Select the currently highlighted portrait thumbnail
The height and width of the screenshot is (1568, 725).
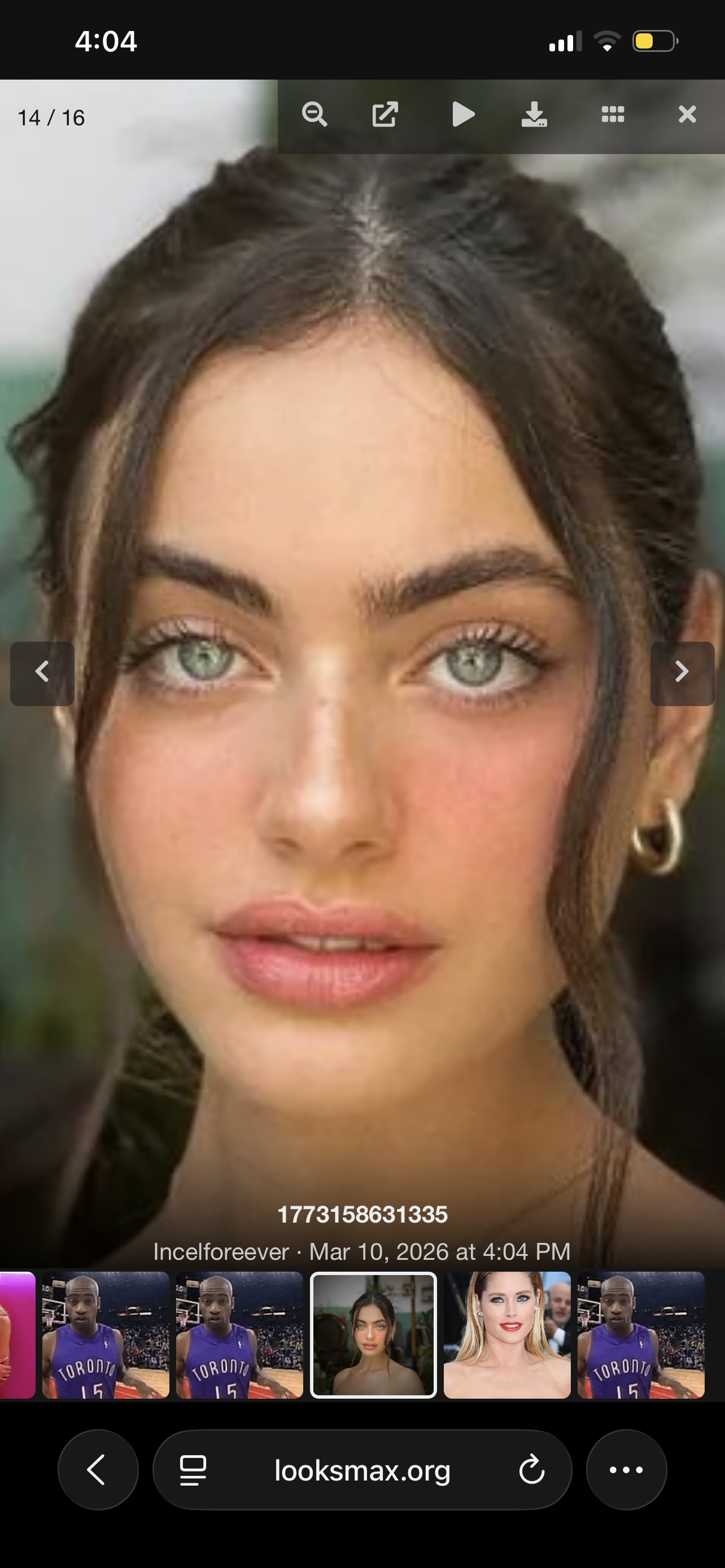[x=373, y=1335]
